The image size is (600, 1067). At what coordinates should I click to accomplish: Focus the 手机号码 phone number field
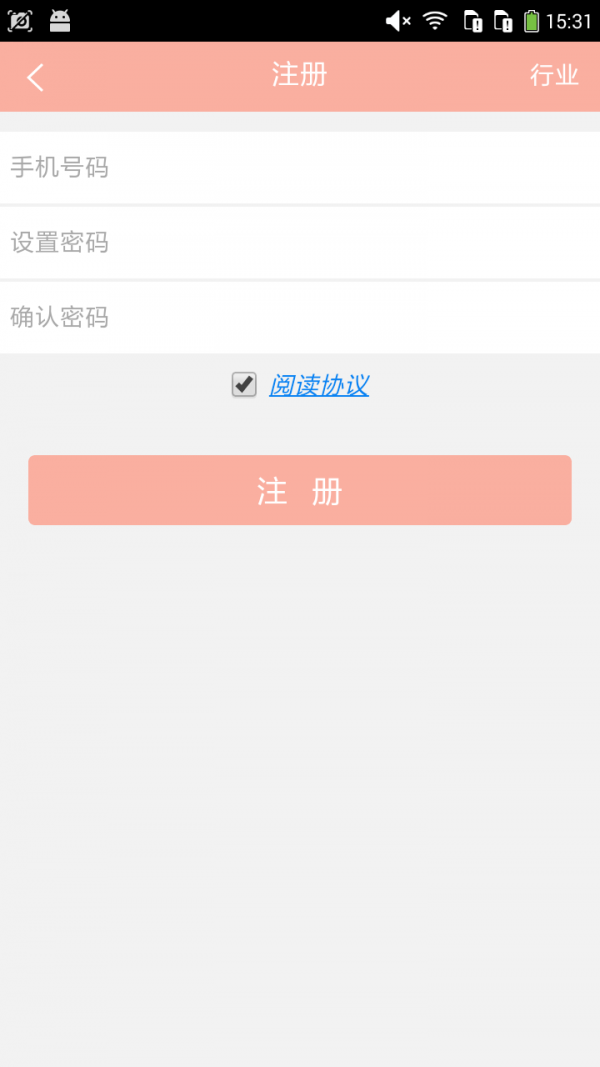(300, 167)
